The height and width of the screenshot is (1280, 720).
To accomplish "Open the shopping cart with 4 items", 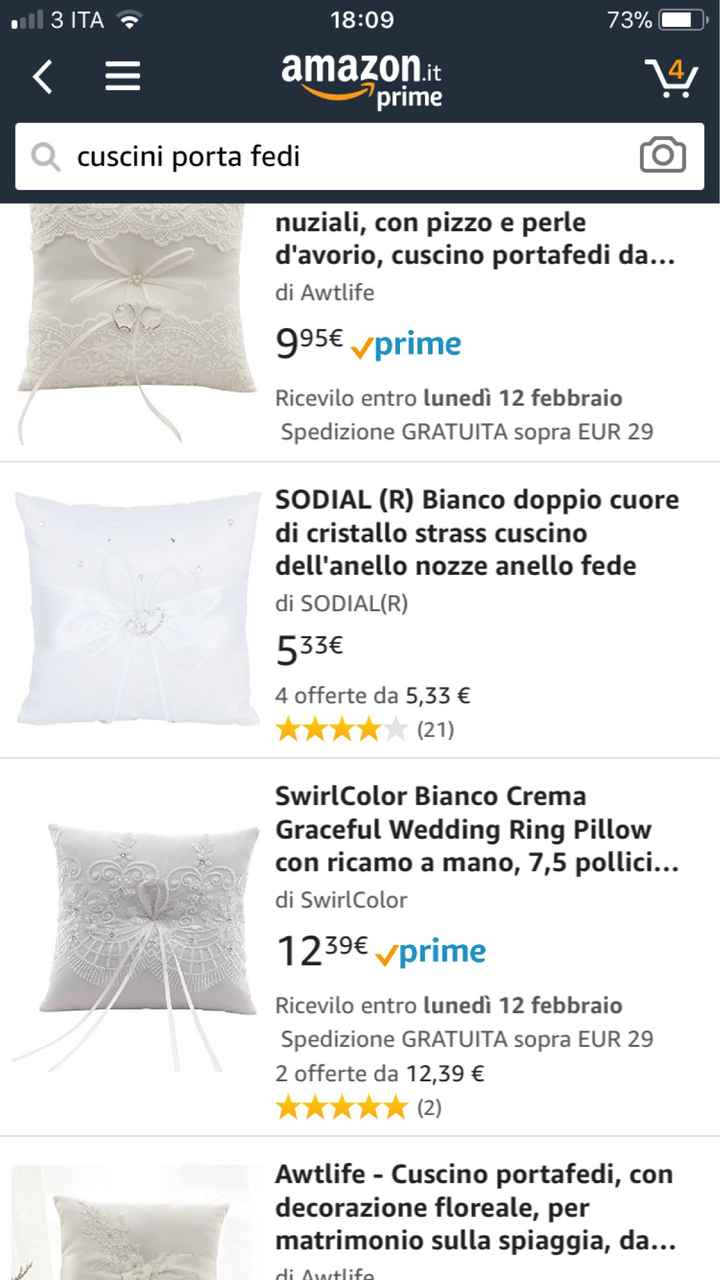I will 672,77.
